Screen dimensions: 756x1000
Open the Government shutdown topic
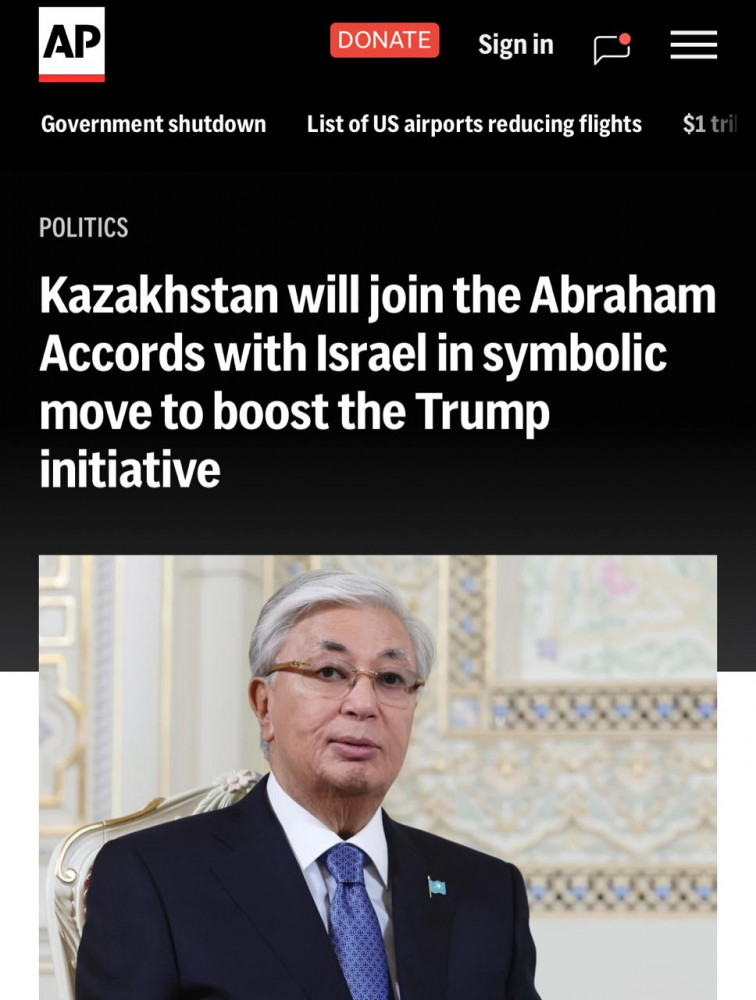(153, 124)
